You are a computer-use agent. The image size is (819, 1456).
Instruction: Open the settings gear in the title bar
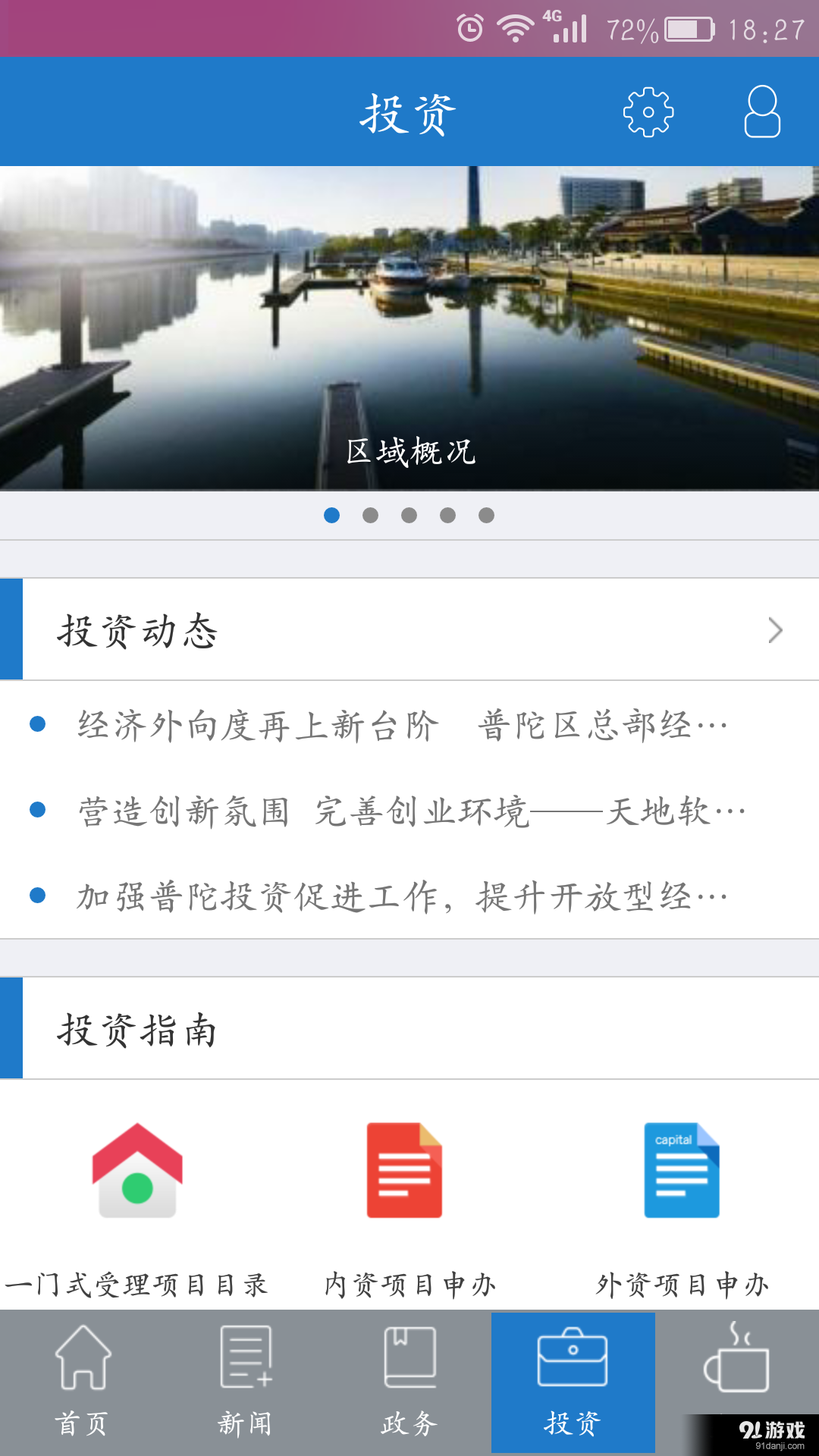(648, 111)
